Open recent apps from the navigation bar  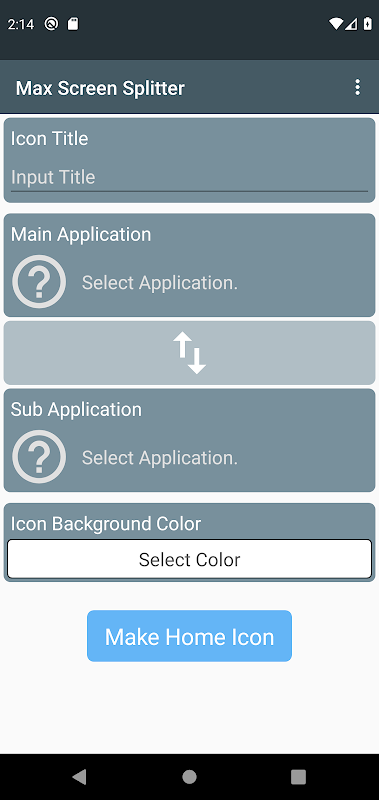point(298,777)
